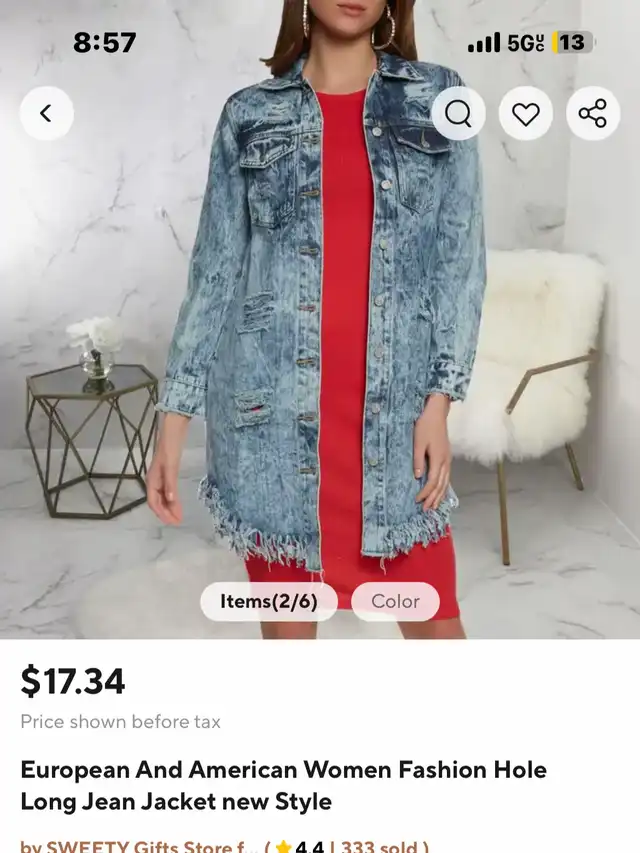Switch to the Color chip
The width and height of the screenshot is (640, 853).
(395, 601)
